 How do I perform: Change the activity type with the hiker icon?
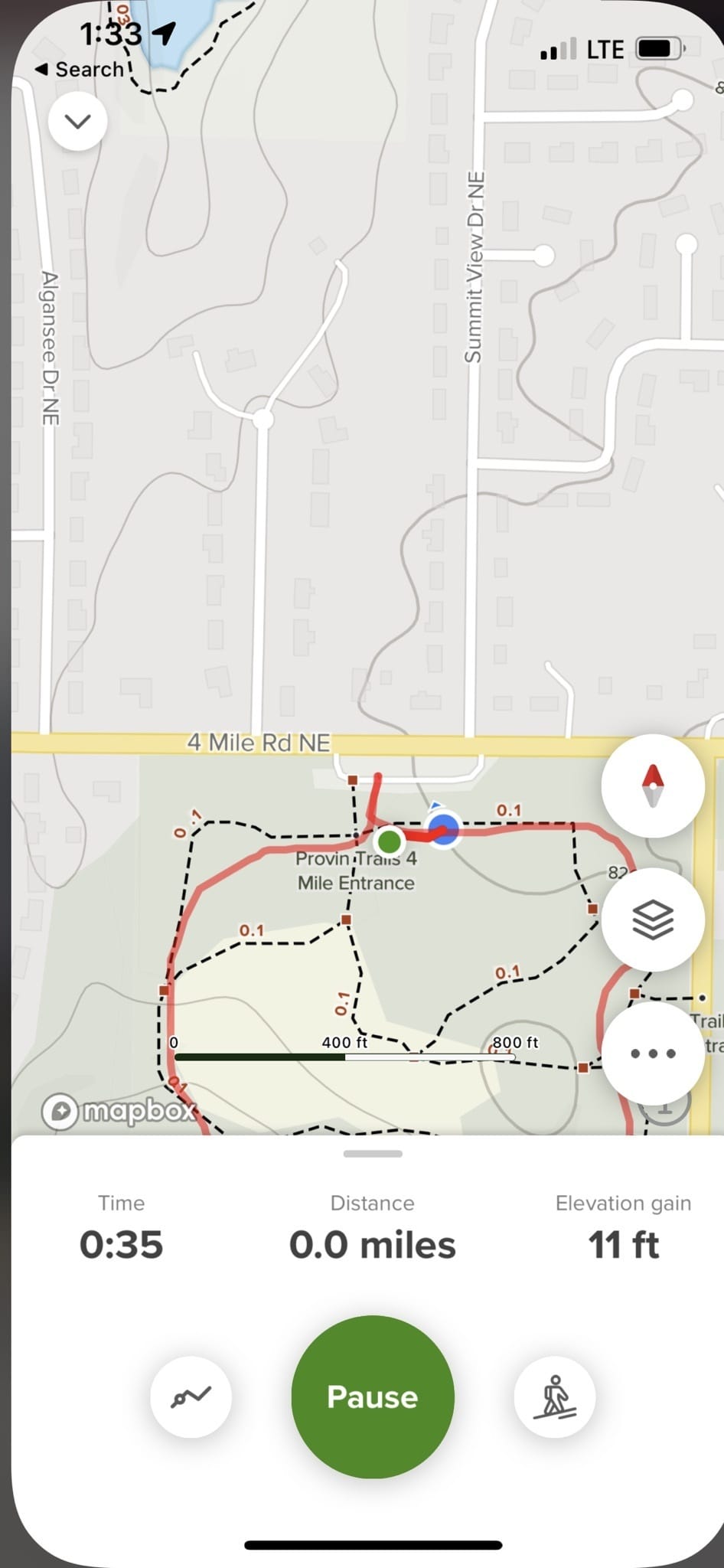555,1396
